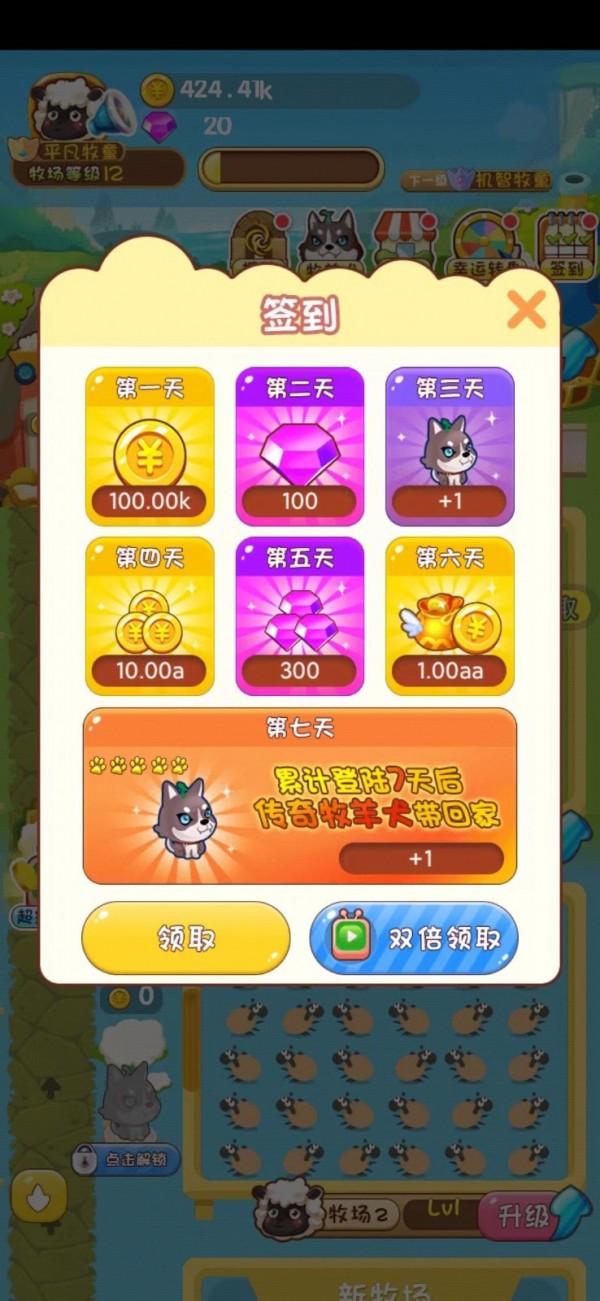Open the 第七天 legendary sheepdog banner
The height and width of the screenshot is (1301, 600).
[x=299, y=796]
